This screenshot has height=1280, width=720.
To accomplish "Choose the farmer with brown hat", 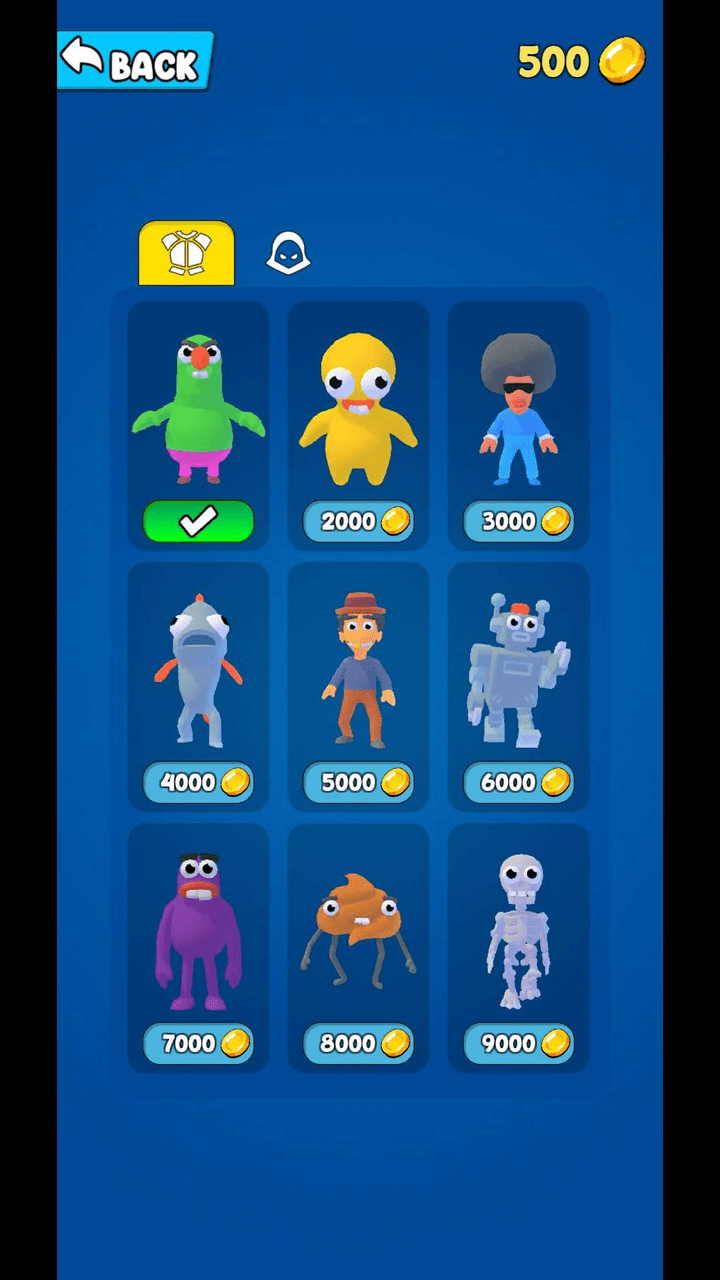I will click(x=358, y=665).
